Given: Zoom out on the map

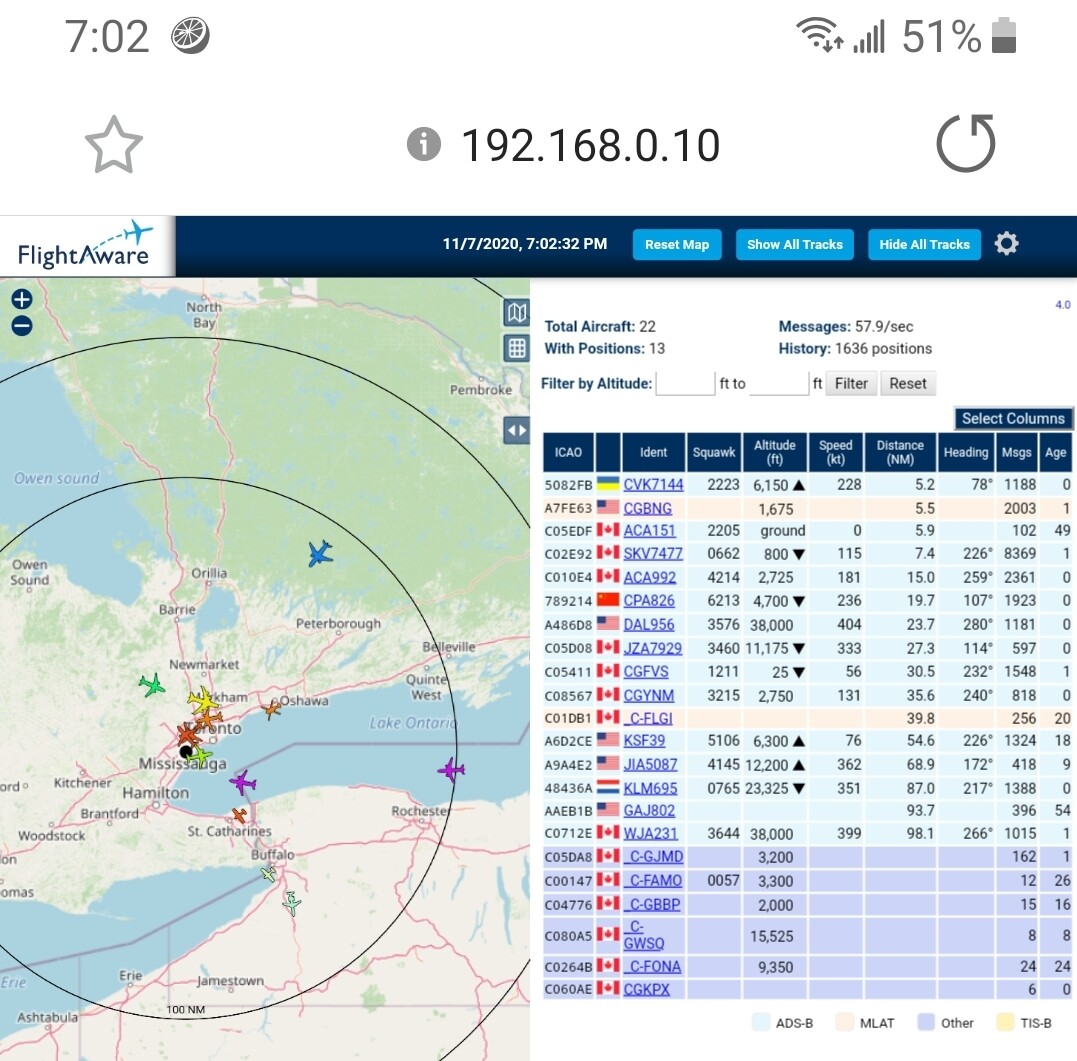Looking at the screenshot, I should (x=22, y=325).
